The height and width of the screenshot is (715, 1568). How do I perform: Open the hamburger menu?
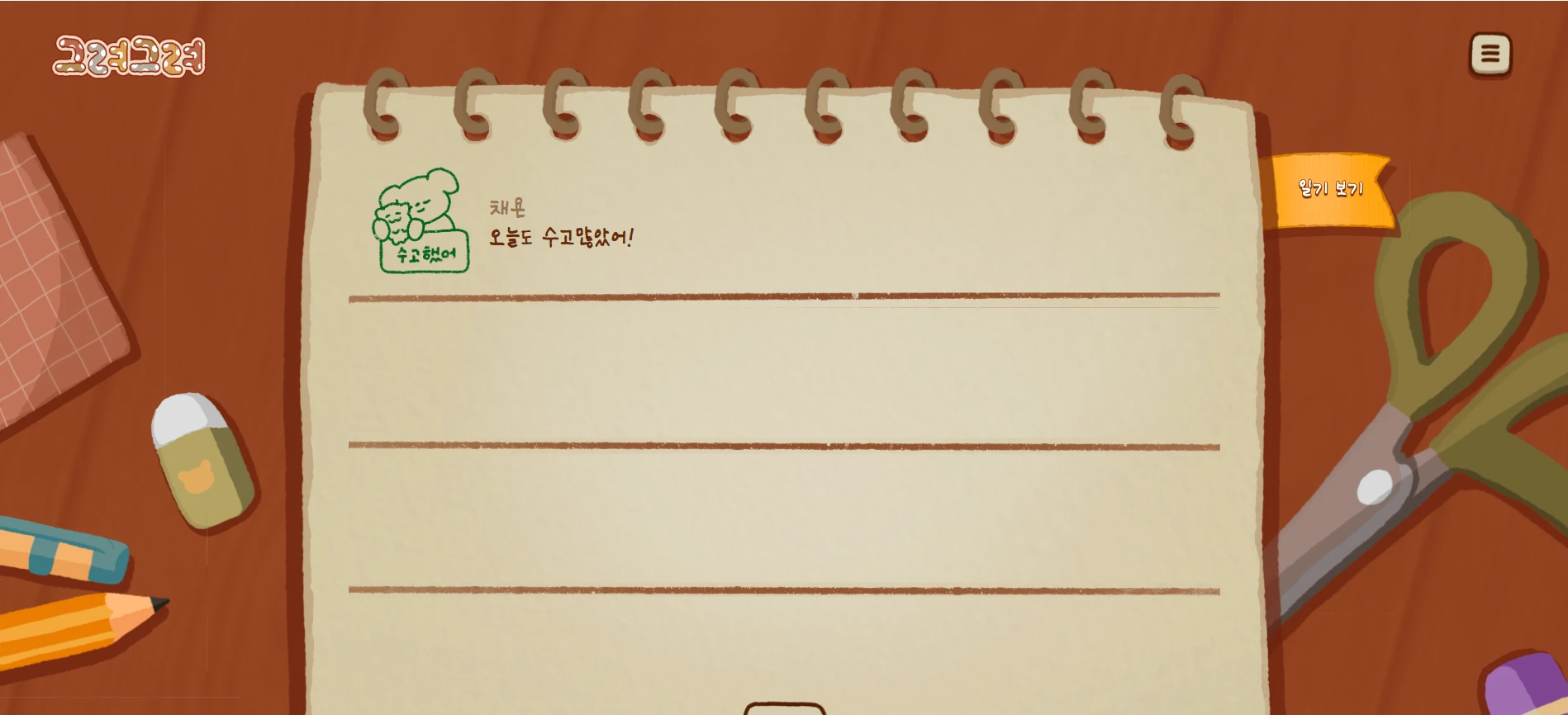(1490, 54)
